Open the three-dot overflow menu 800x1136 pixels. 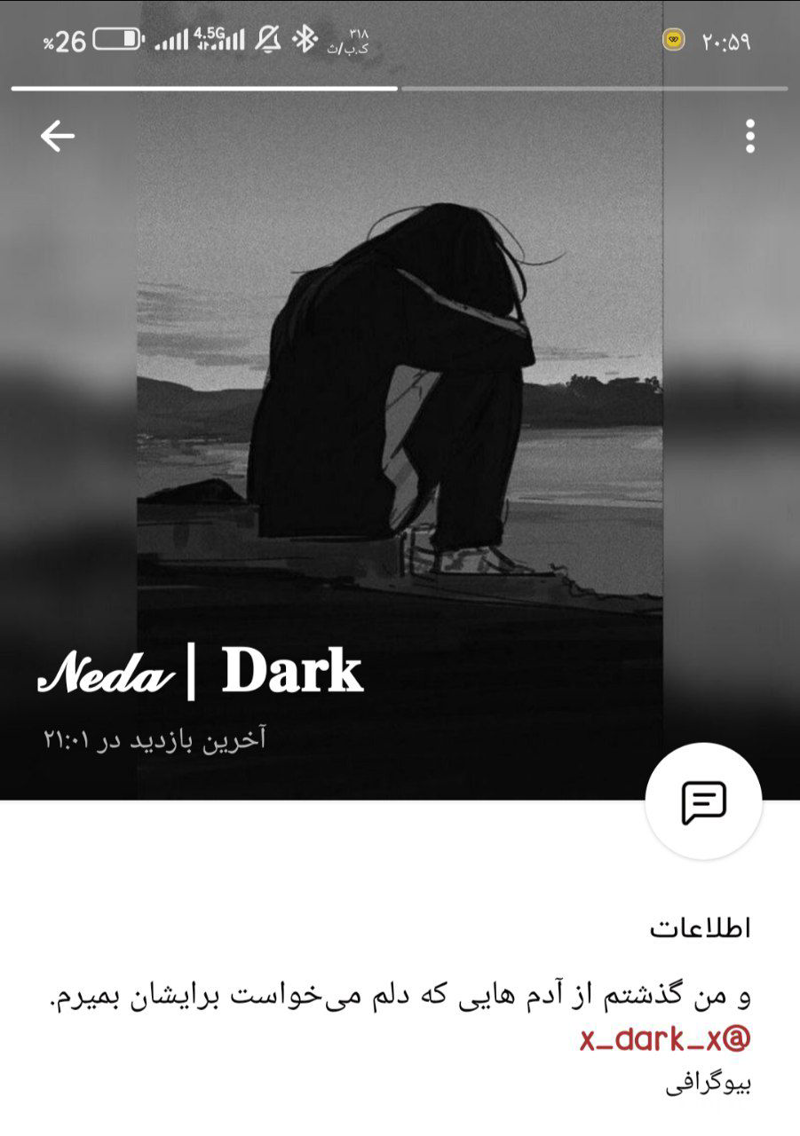click(x=750, y=137)
